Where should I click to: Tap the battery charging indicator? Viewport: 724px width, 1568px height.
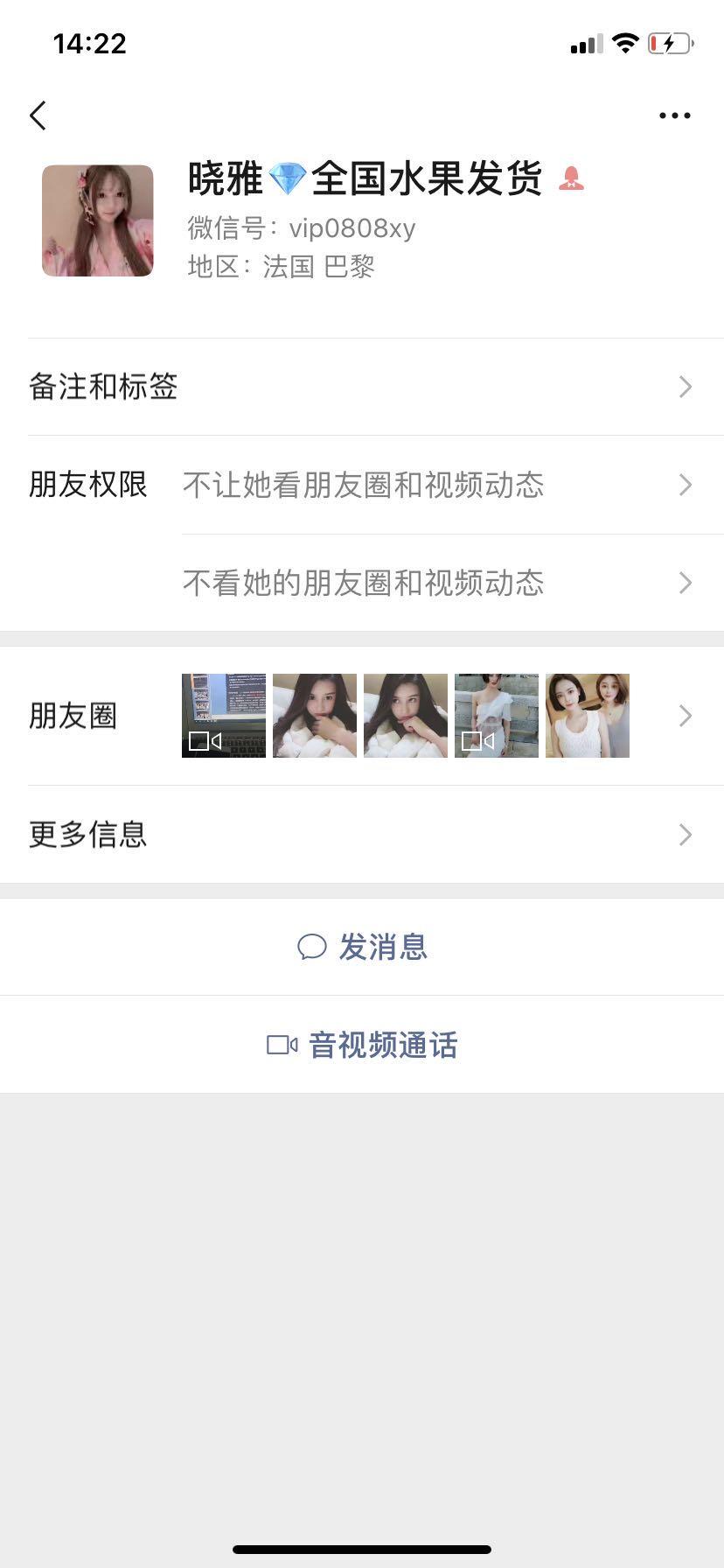(670, 43)
